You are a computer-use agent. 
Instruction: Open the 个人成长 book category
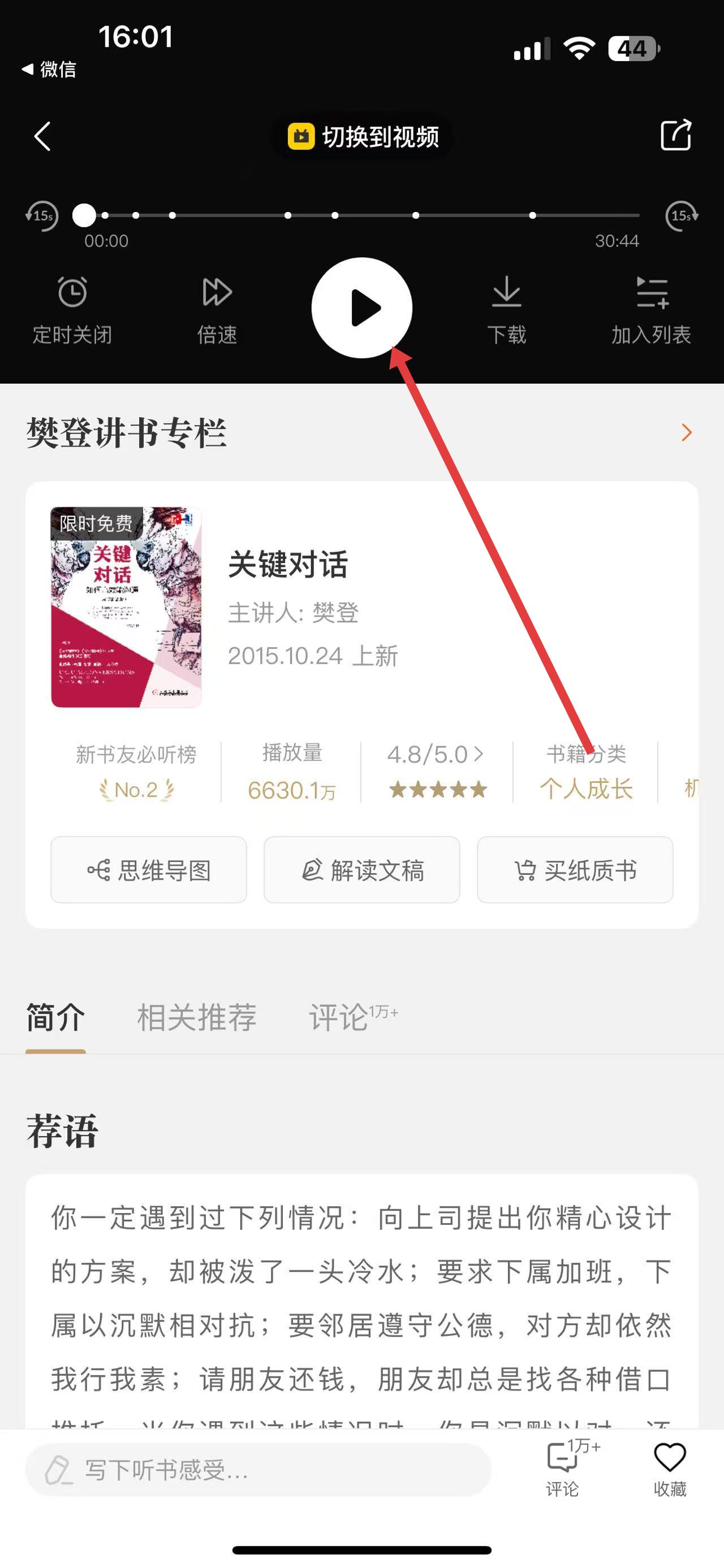click(x=586, y=789)
